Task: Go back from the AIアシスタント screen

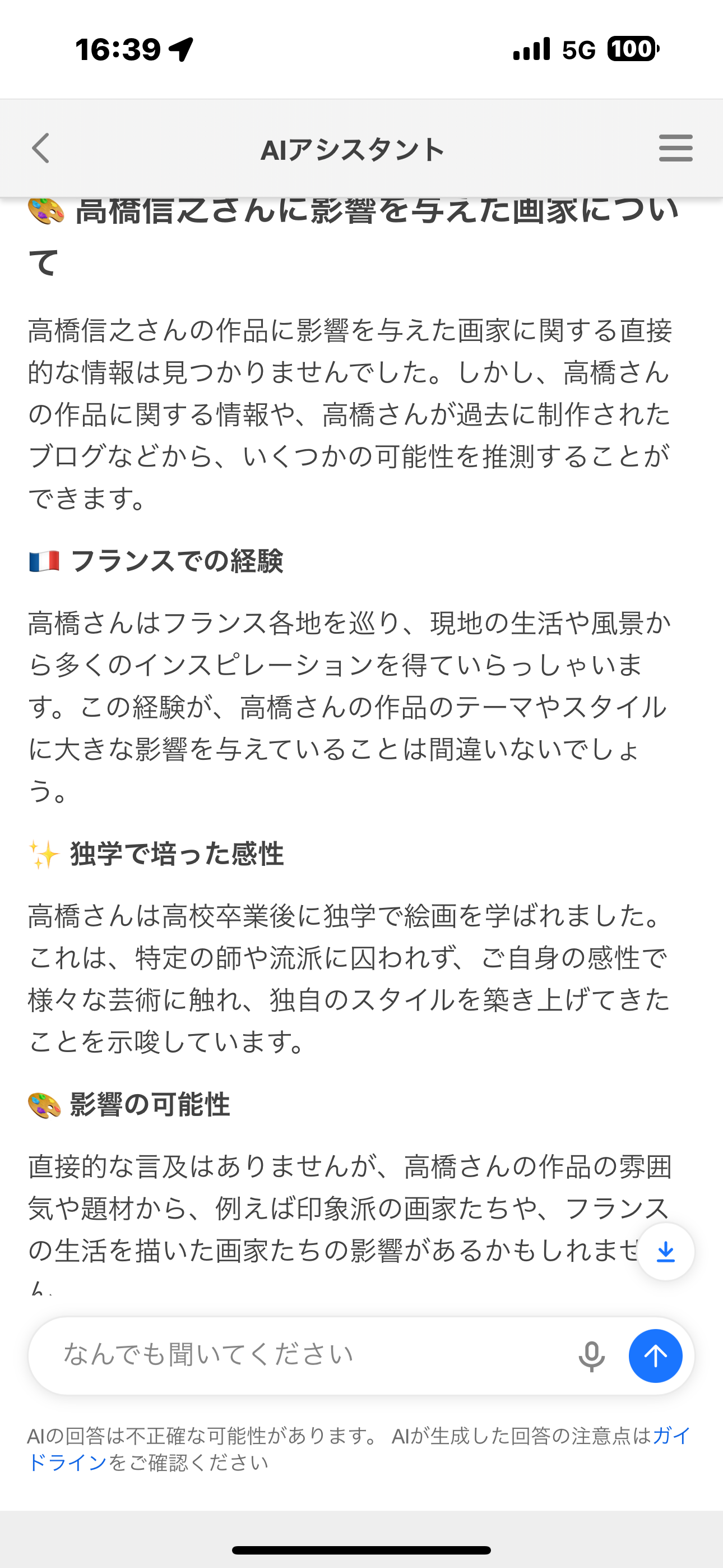Action: (x=41, y=149)
